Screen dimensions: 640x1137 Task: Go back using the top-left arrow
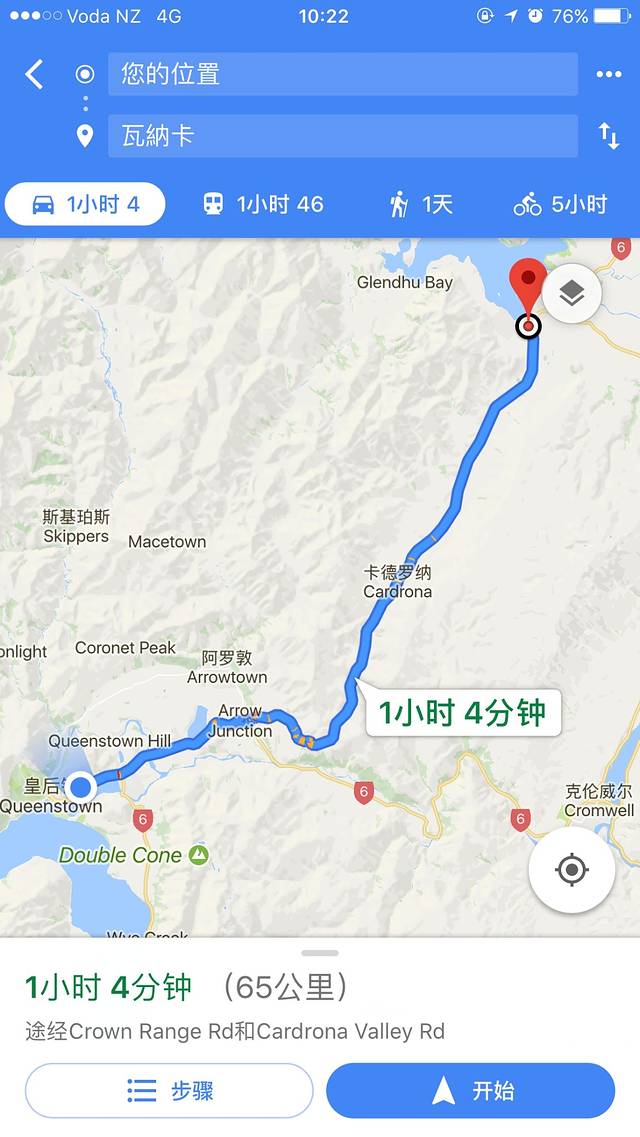pos(35,74)
